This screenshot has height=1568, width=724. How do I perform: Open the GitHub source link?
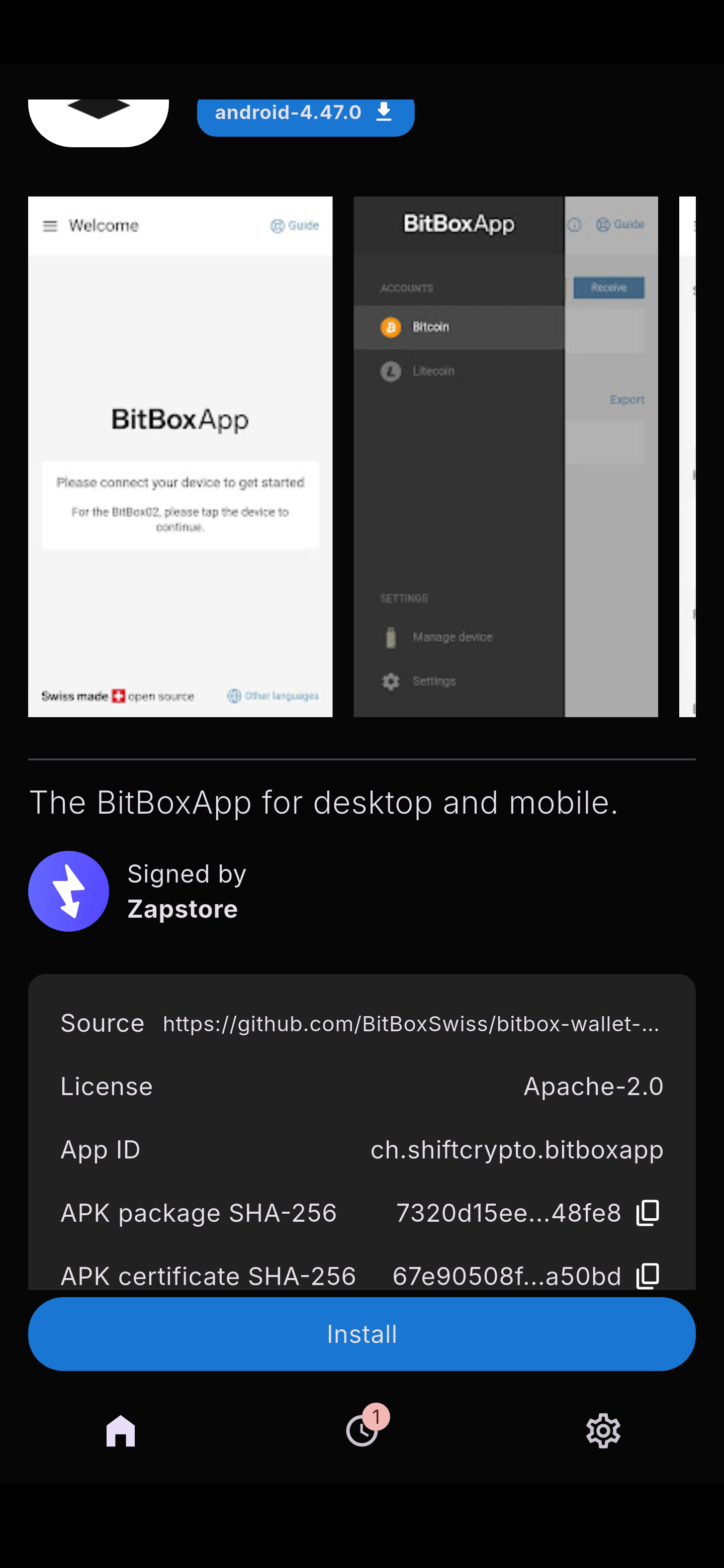(411, 1024)
